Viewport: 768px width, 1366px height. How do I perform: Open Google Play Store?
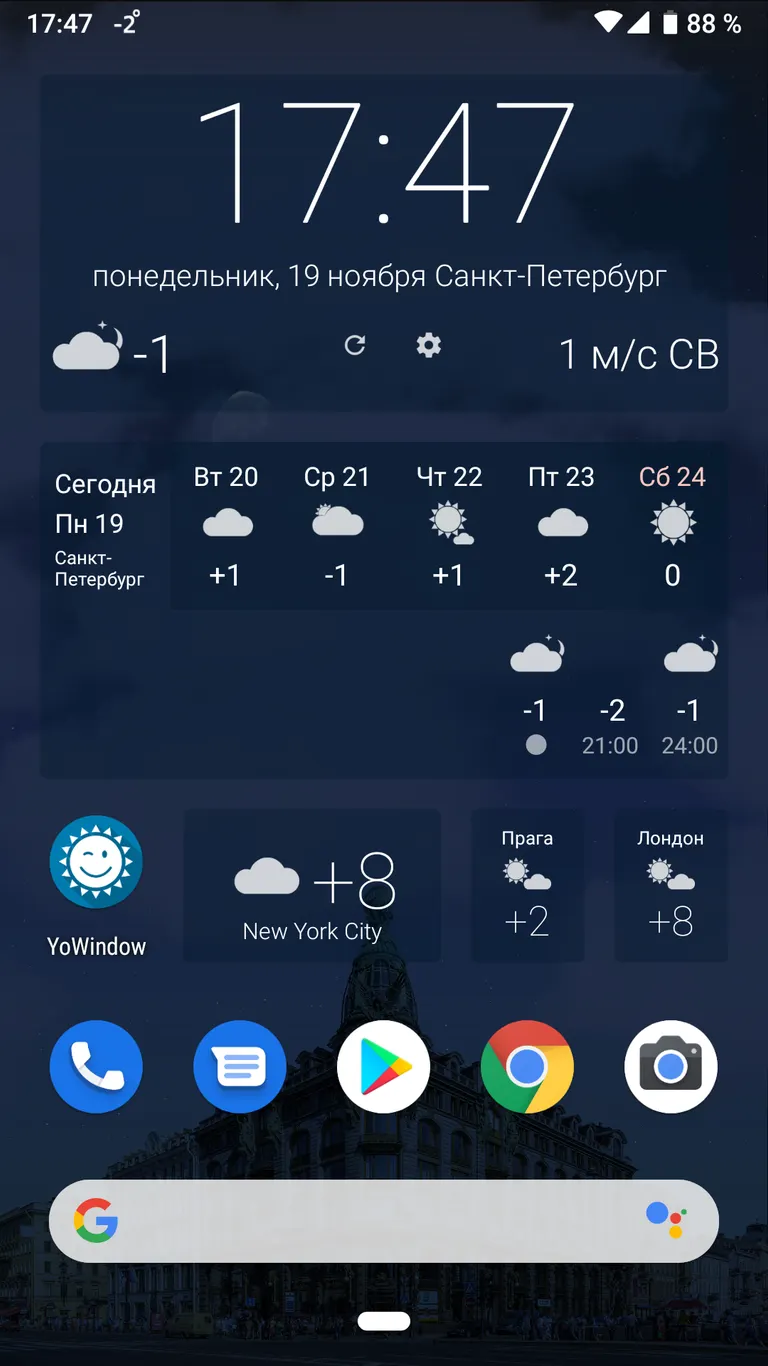click(x=384, y=1066)
